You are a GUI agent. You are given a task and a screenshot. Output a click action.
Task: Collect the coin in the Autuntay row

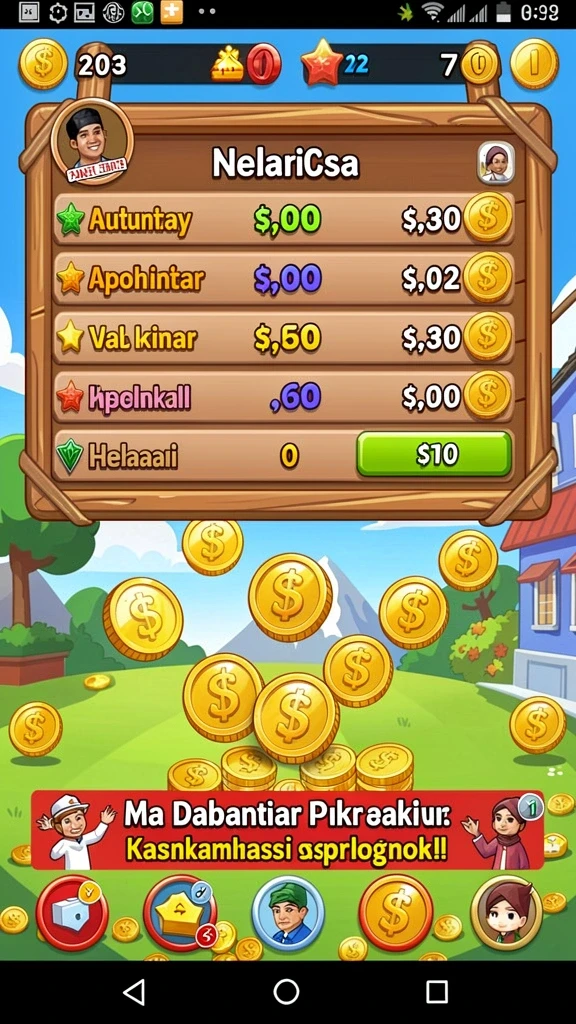click(x=488, y=217)
